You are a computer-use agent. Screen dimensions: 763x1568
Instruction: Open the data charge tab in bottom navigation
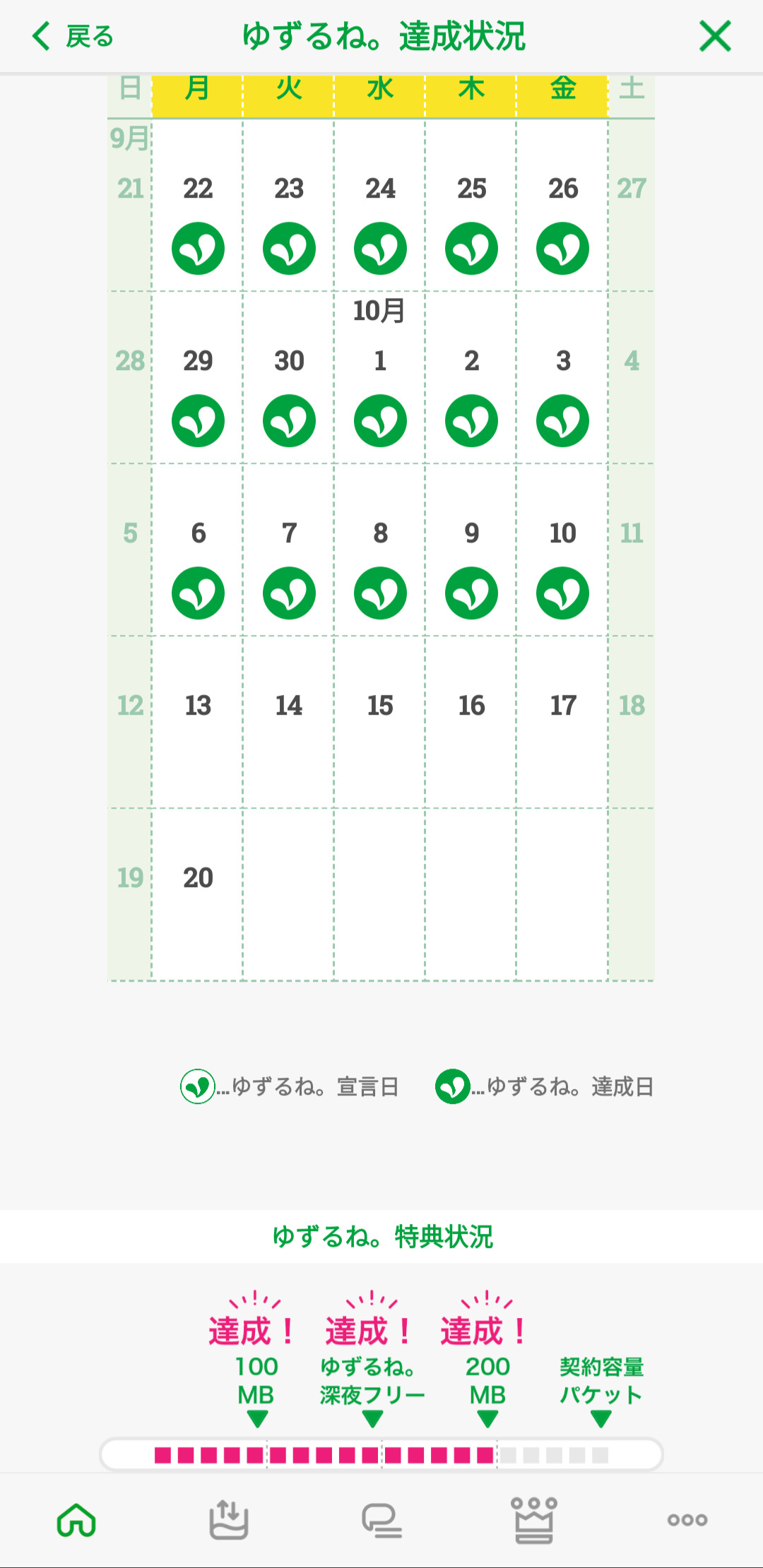point(229,1520)
